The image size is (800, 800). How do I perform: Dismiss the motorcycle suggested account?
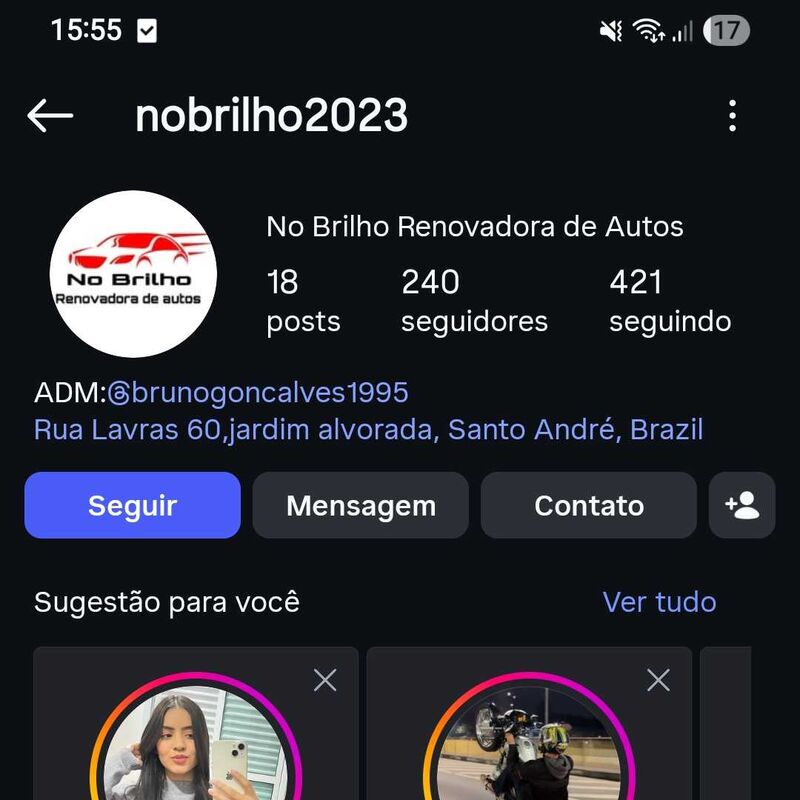(658, 680)
